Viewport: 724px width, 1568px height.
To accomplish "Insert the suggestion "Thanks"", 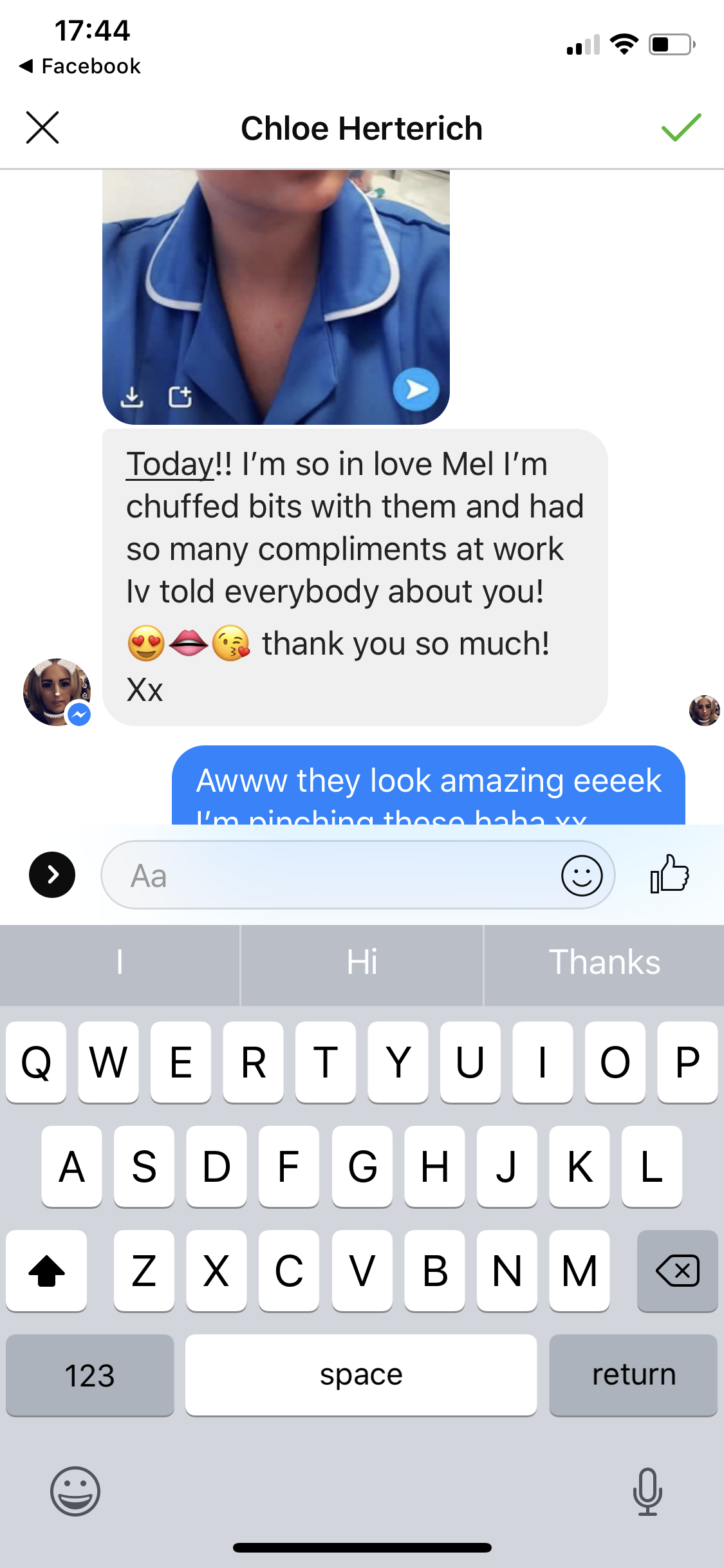I will [604, 963].
